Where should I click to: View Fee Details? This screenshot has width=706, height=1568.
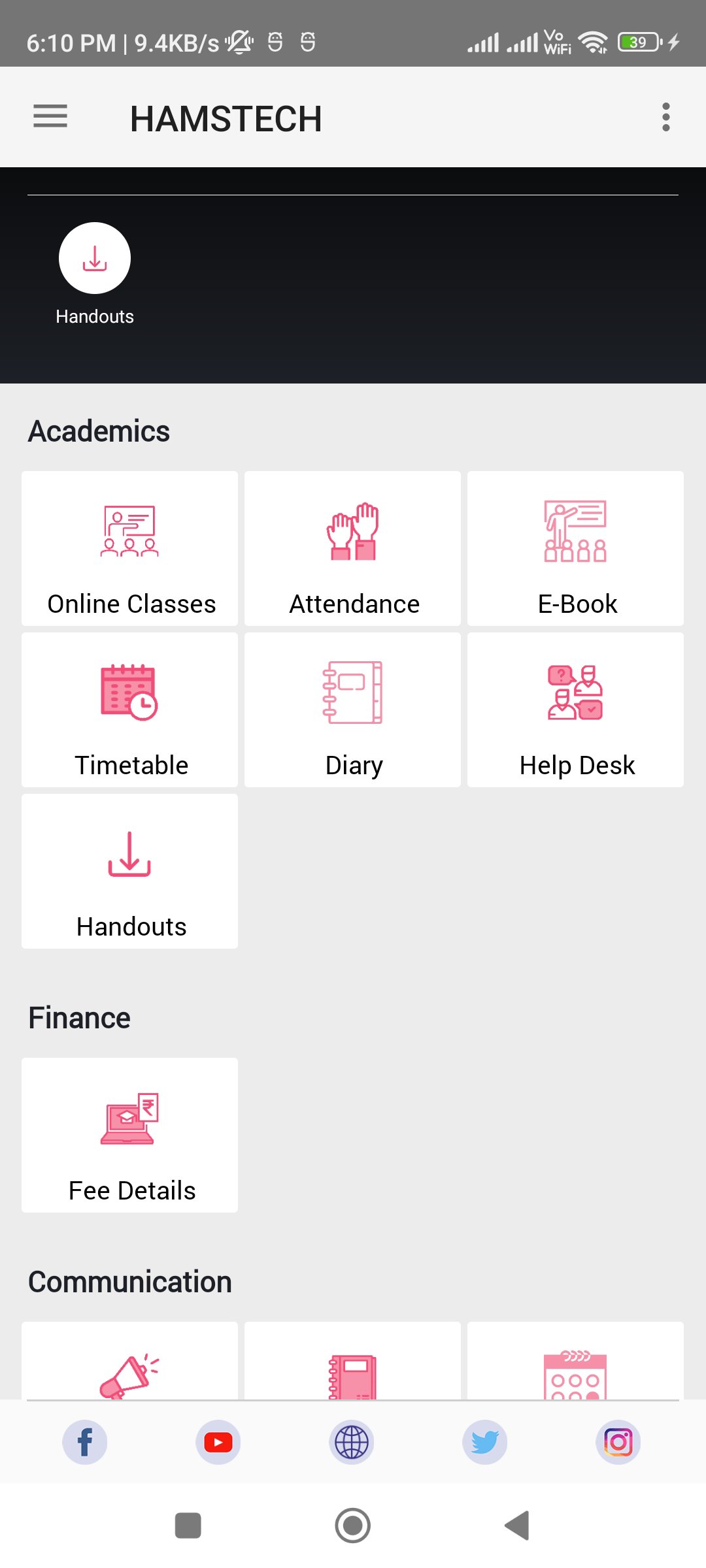[129, 1135]
